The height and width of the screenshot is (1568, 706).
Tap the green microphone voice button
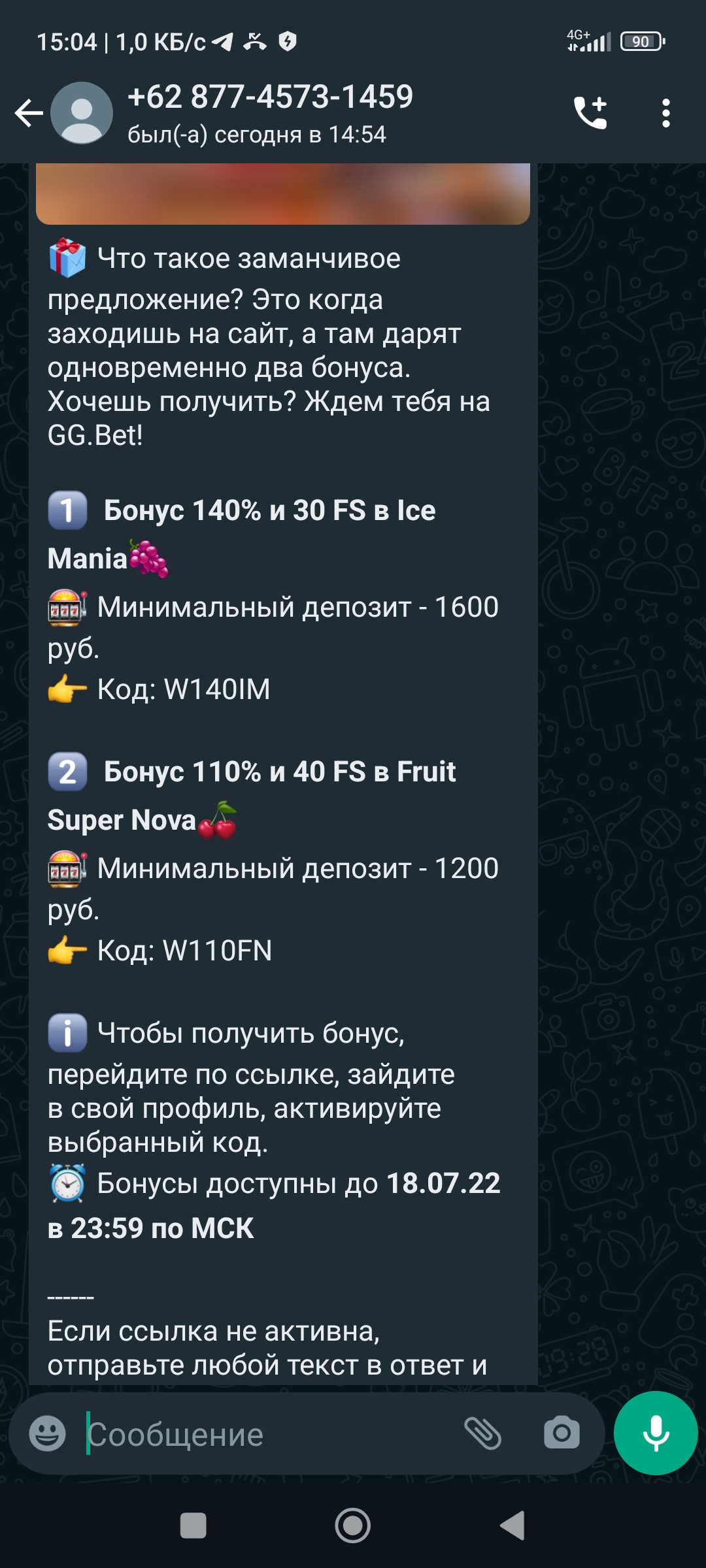(656, 1433)
